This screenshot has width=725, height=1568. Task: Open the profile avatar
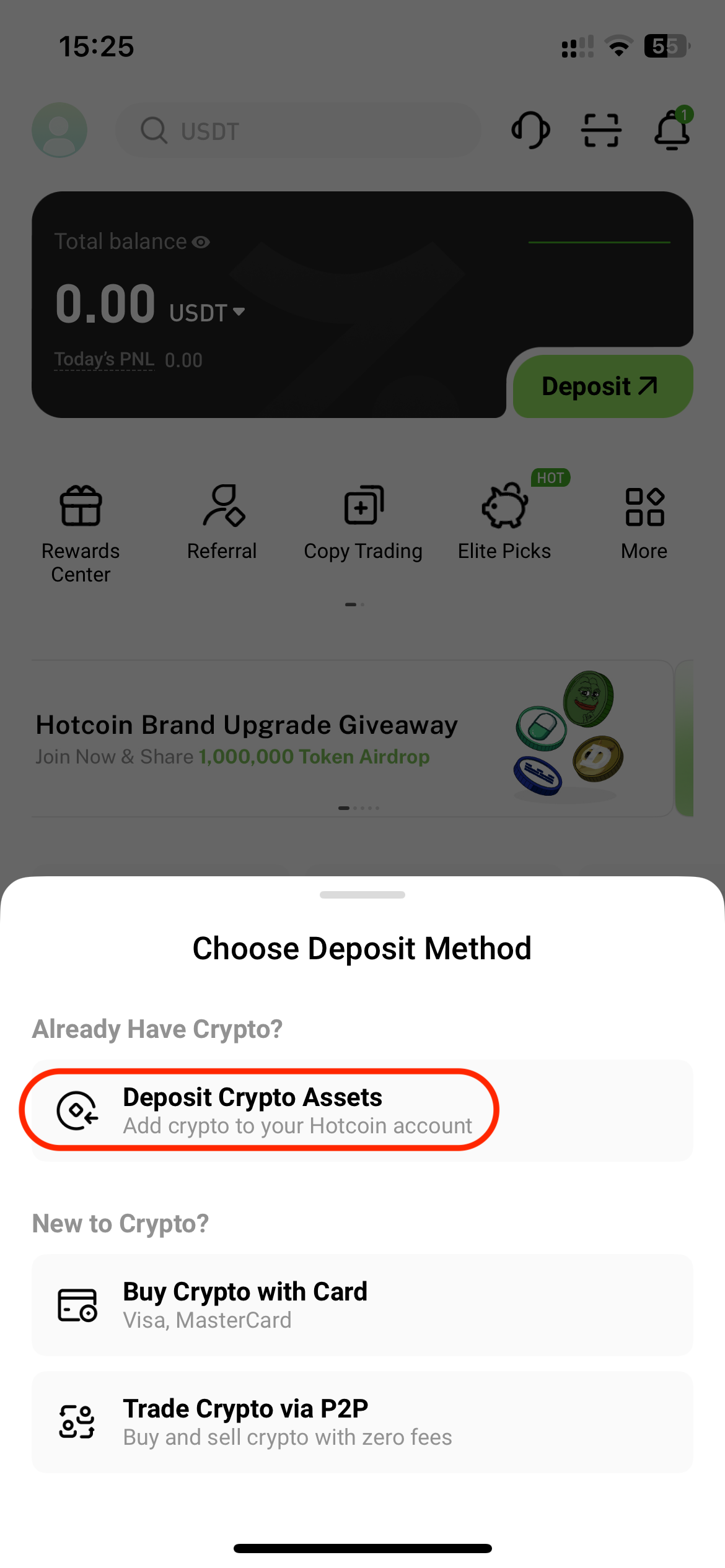coord(59,130)
